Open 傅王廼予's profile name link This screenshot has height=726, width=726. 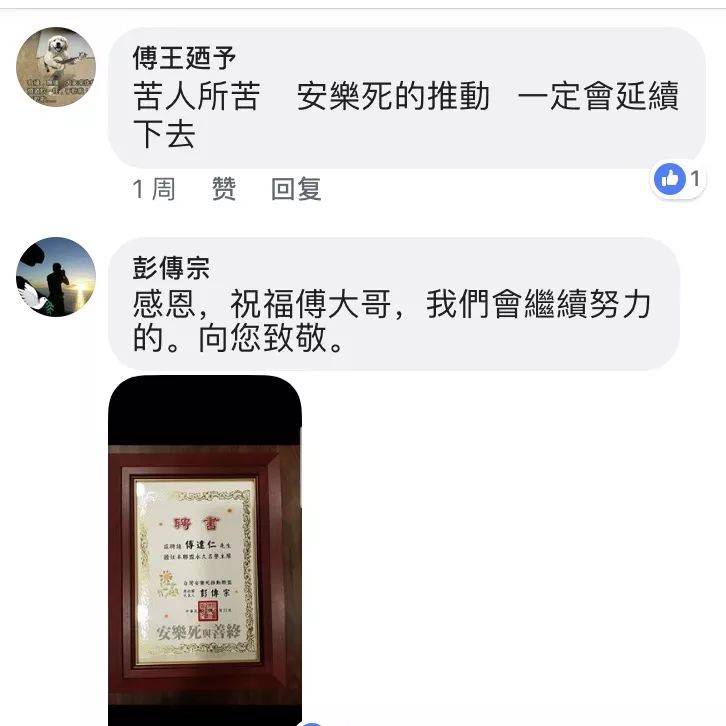[185, 58]
